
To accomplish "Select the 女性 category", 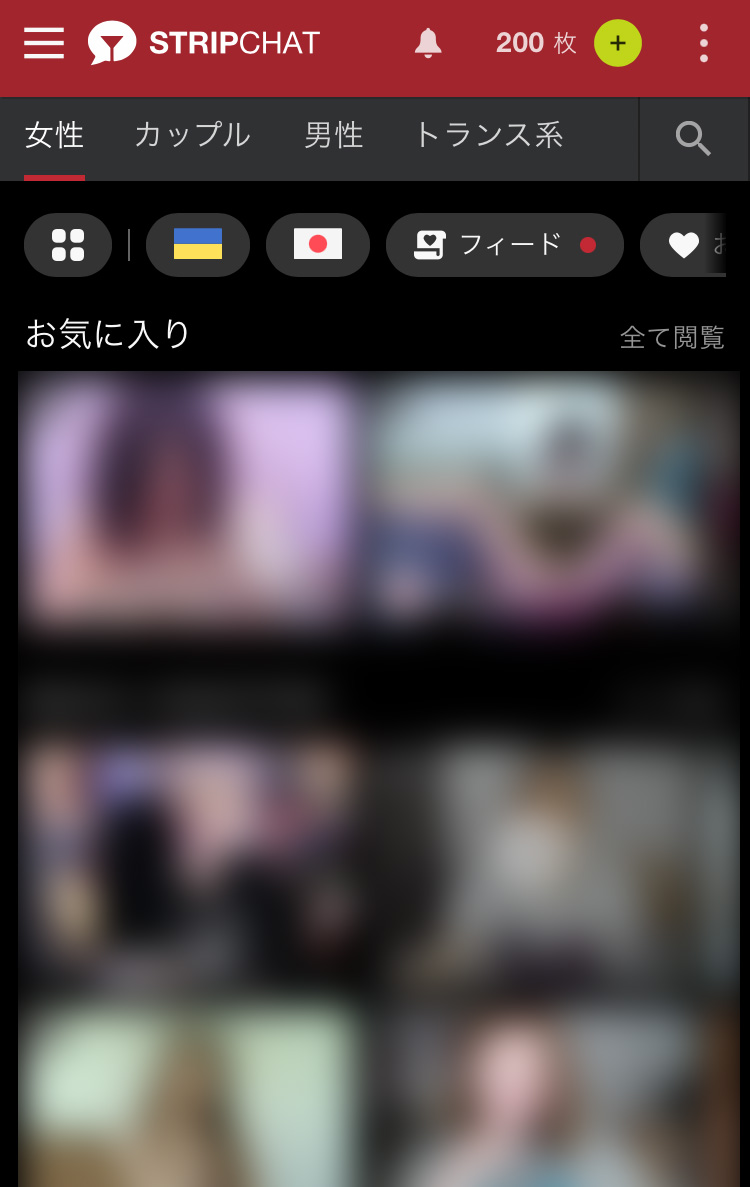I will (x=55, y=135).
